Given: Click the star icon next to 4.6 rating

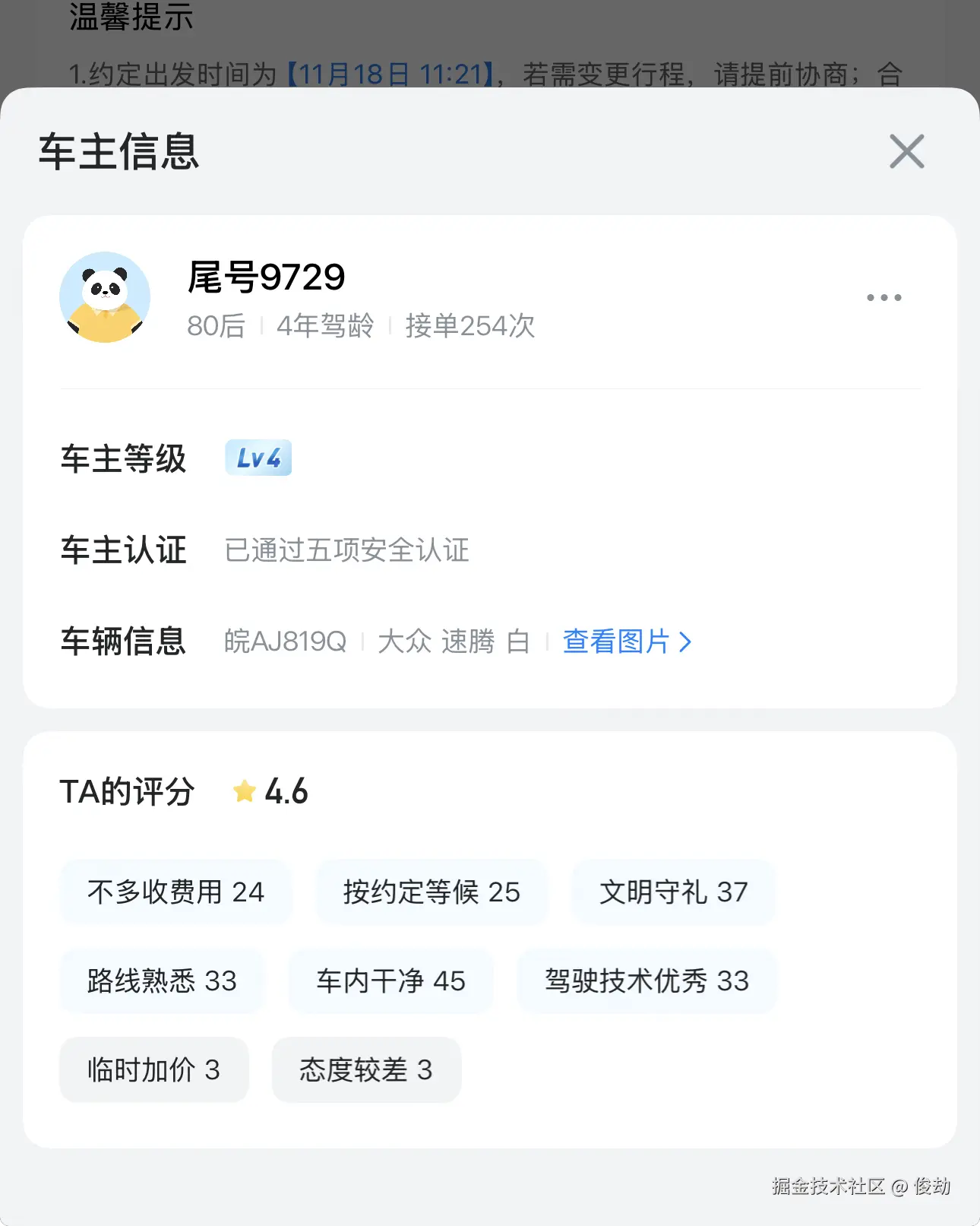Looking at the screenshot, I should pos(244,791).
